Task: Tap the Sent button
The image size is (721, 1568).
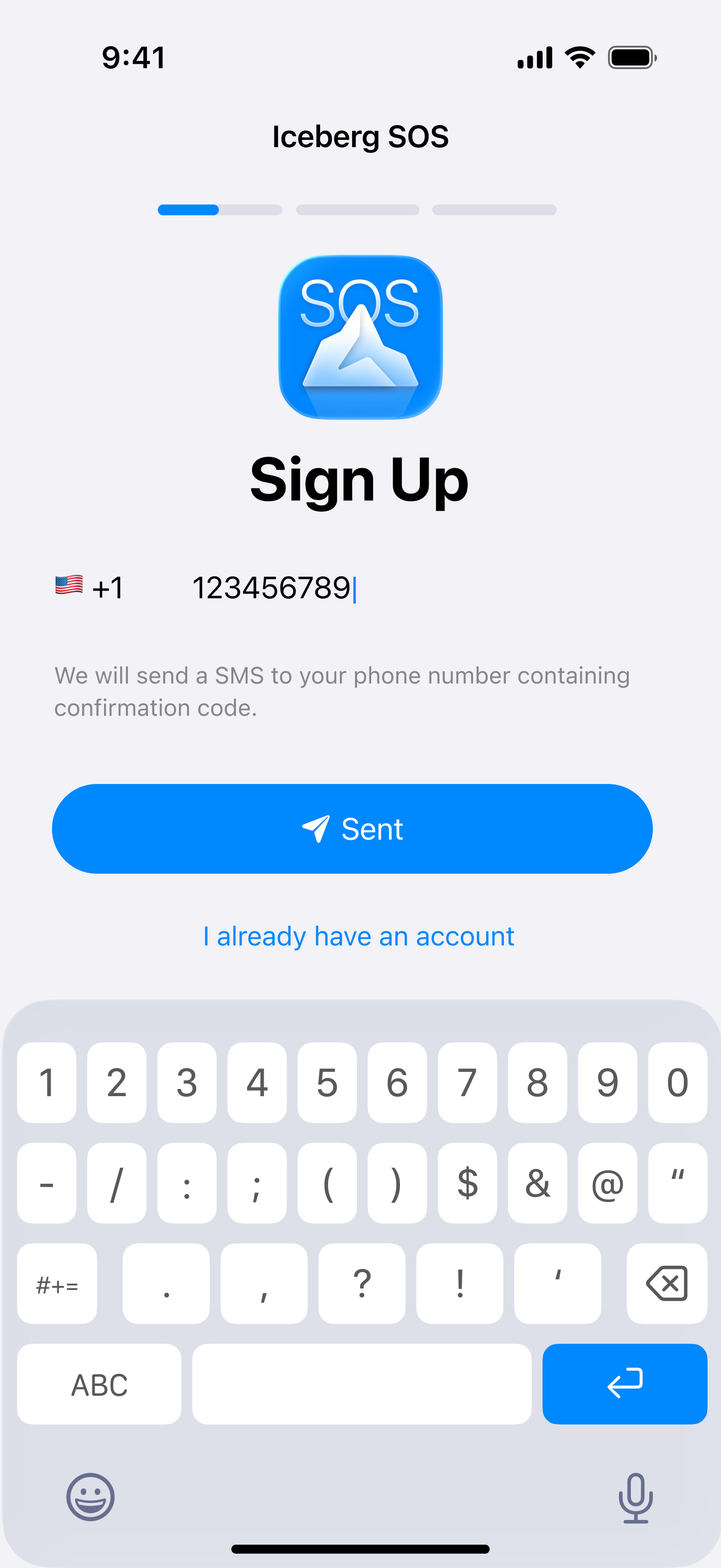Action: pyautogui.click(x=352, y=828)
